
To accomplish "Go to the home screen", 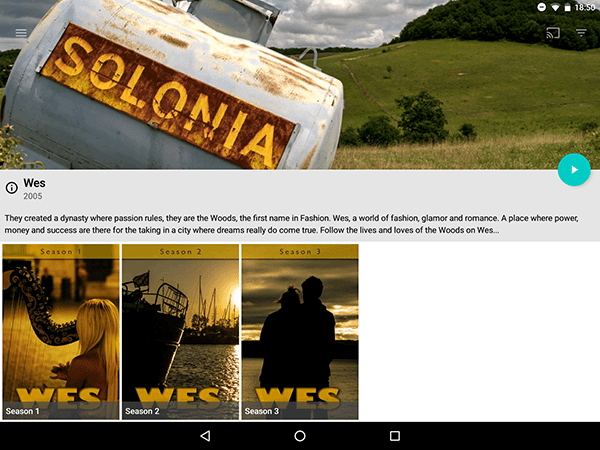I will (299, 436).
